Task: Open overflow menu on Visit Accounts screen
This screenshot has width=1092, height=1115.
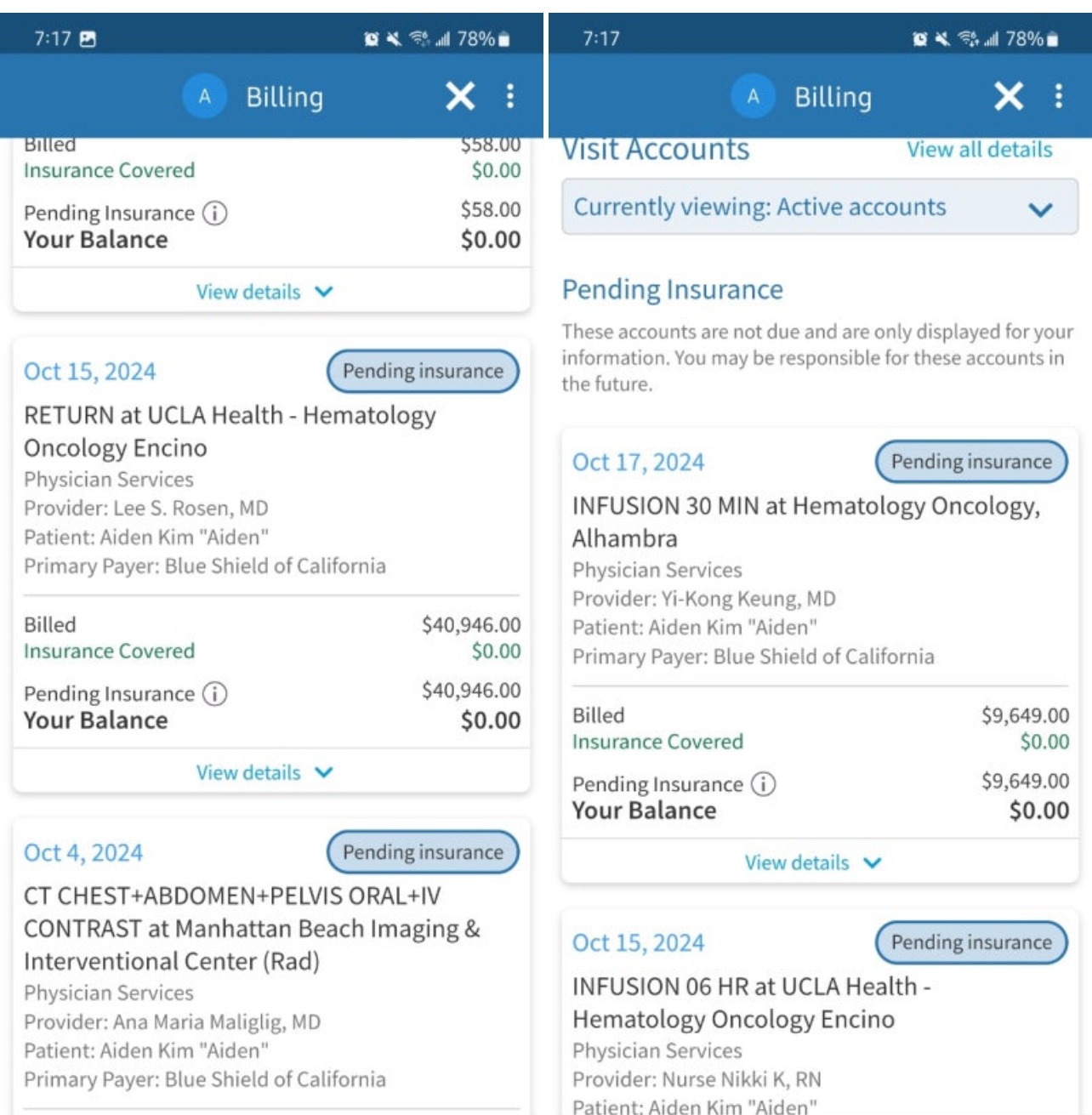Action: (1058, 96)
